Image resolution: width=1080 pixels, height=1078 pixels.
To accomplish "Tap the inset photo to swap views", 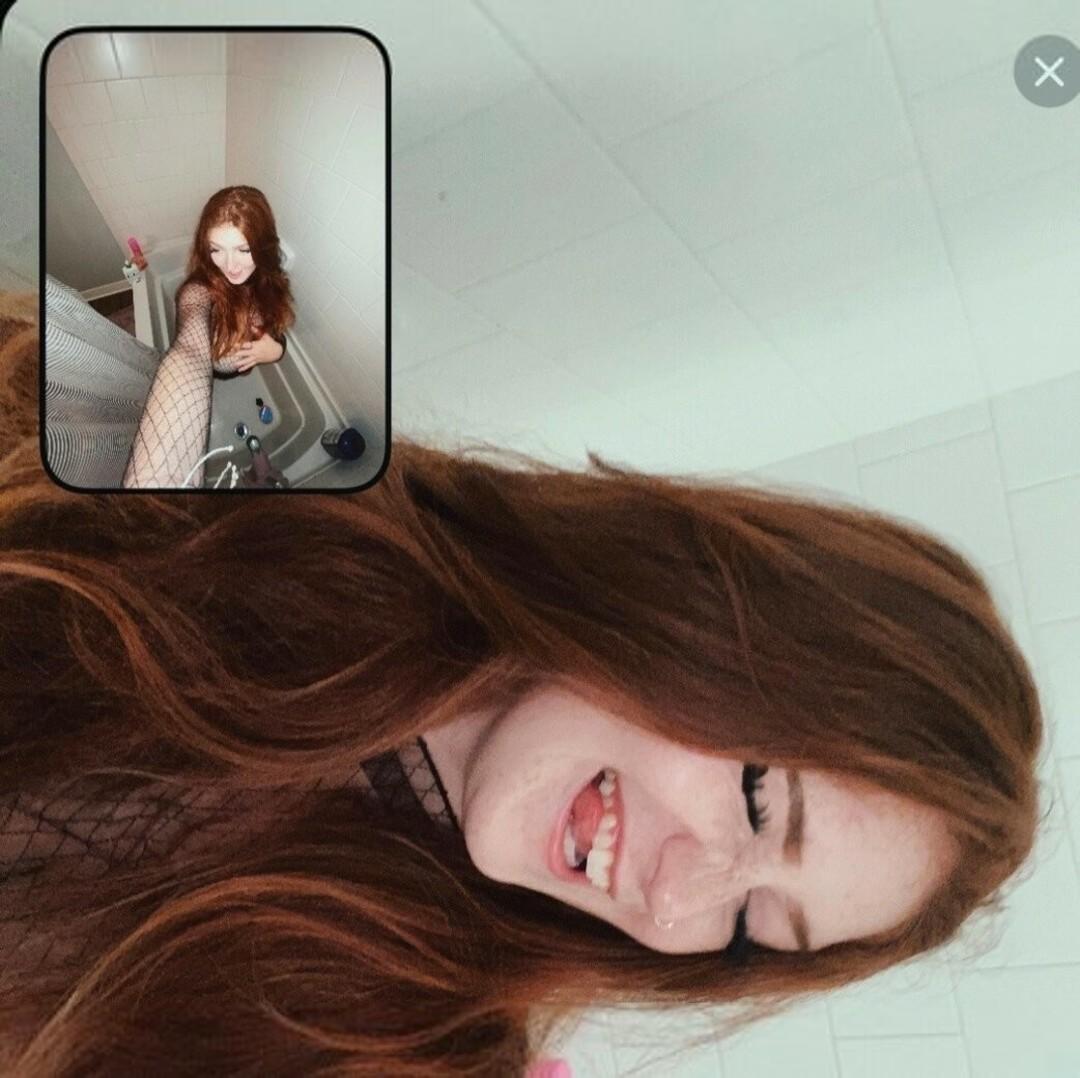I will pos(215,260).
